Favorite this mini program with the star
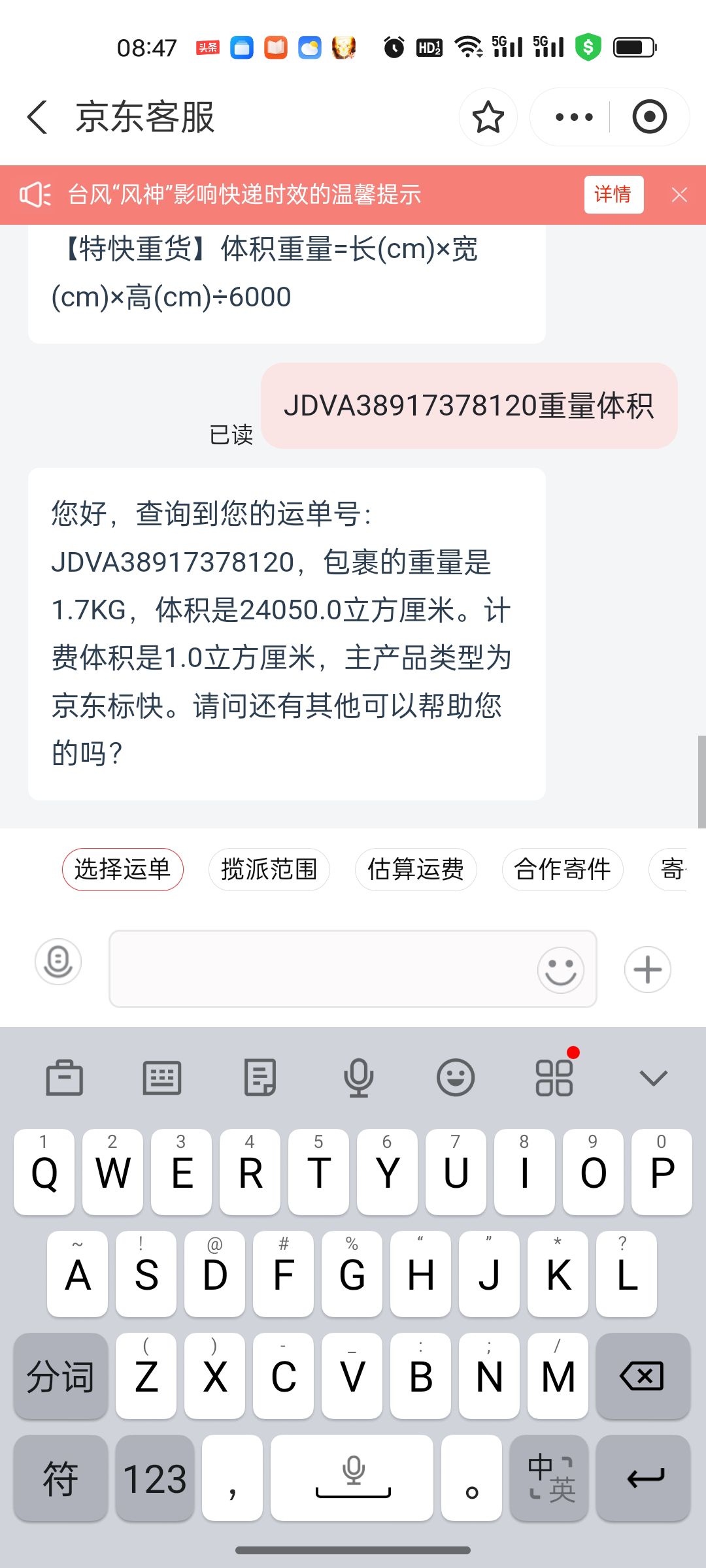 (x=488, y=117)
